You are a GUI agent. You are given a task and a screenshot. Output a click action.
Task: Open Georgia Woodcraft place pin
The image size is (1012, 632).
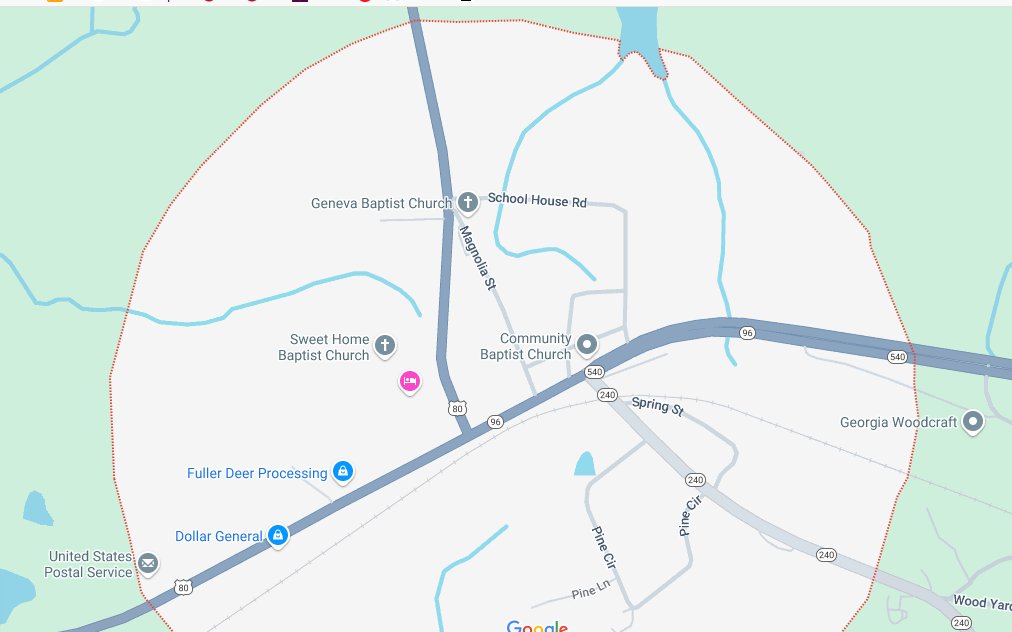pos(973,422)
